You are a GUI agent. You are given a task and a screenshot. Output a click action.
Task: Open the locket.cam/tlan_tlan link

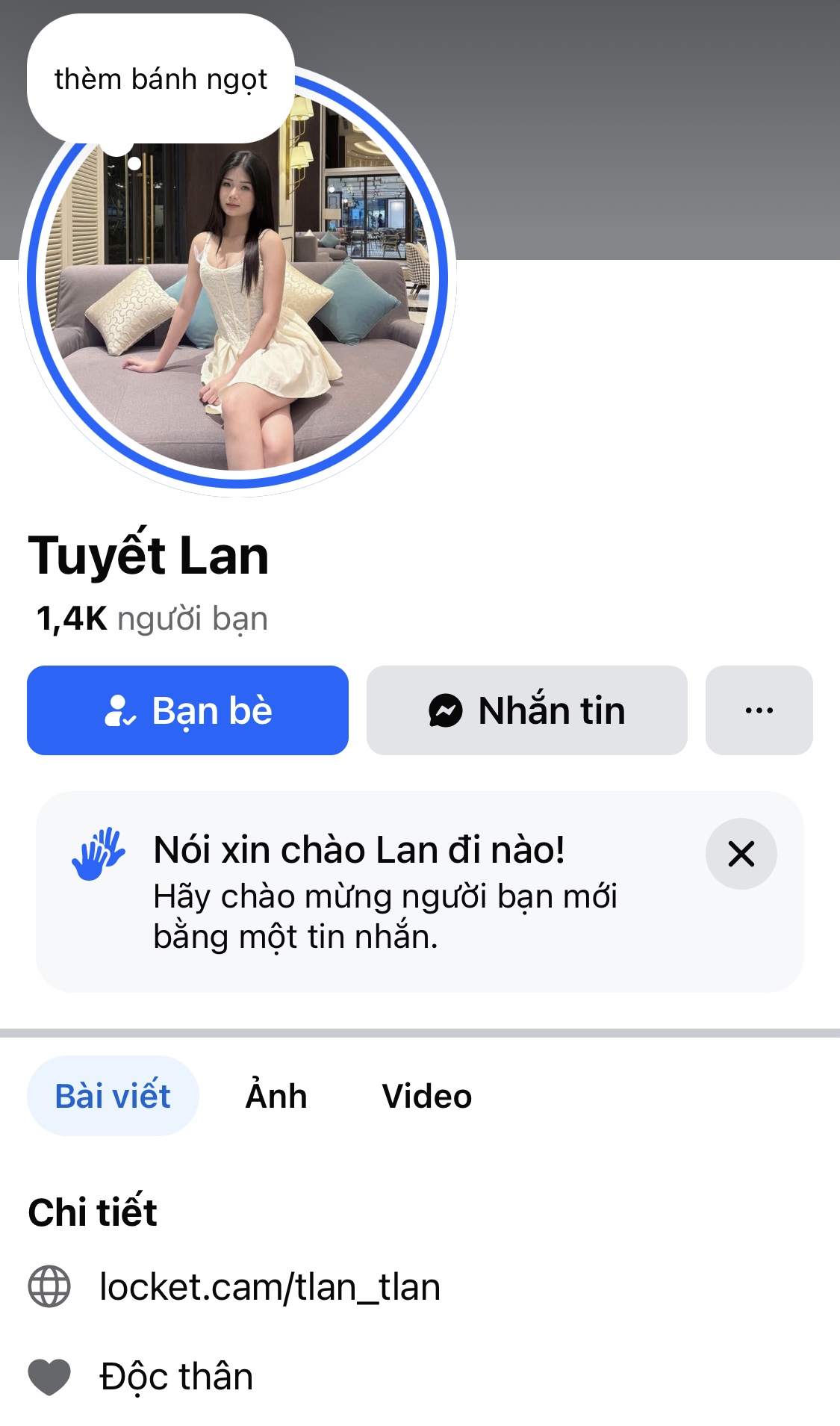coord(270,1287)
